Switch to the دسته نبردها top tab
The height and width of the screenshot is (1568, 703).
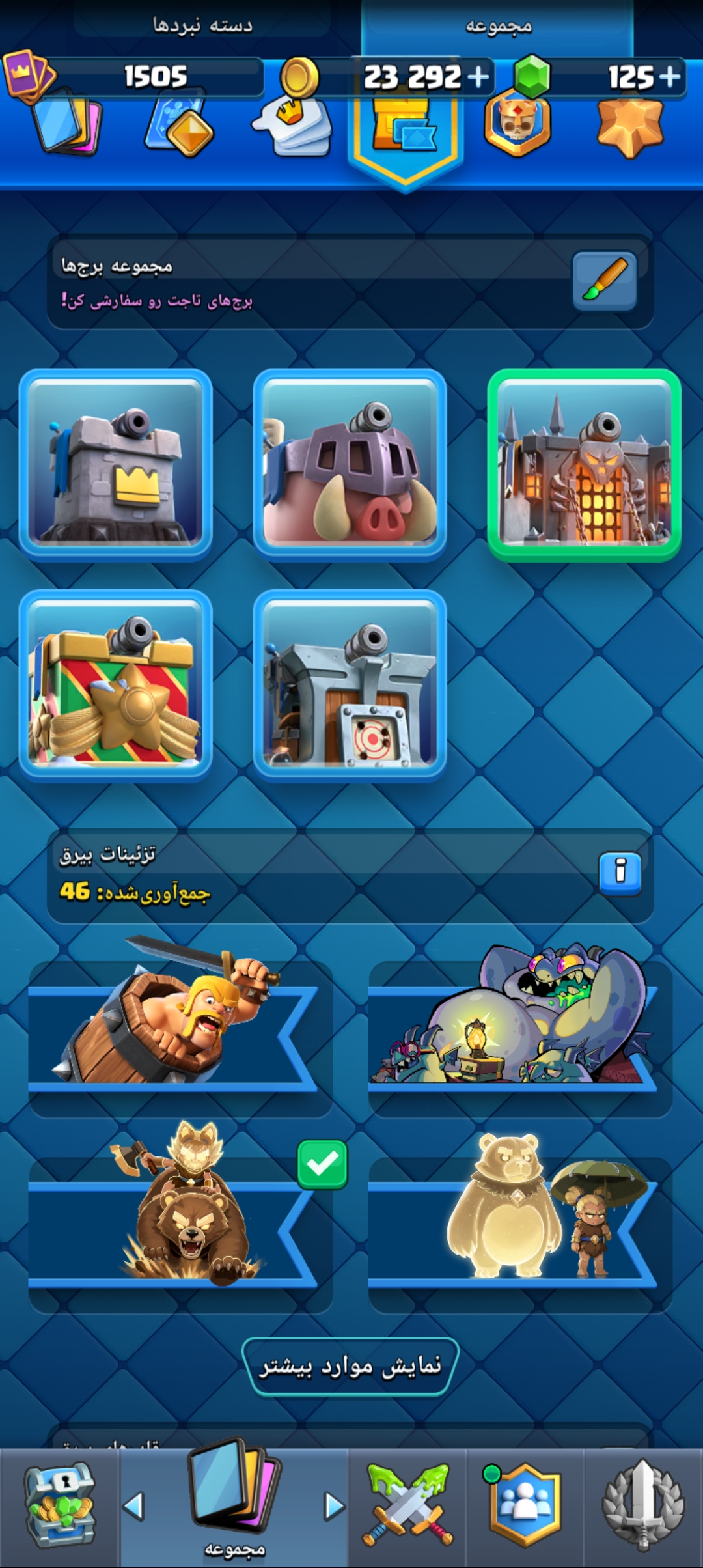coord(202,25)
